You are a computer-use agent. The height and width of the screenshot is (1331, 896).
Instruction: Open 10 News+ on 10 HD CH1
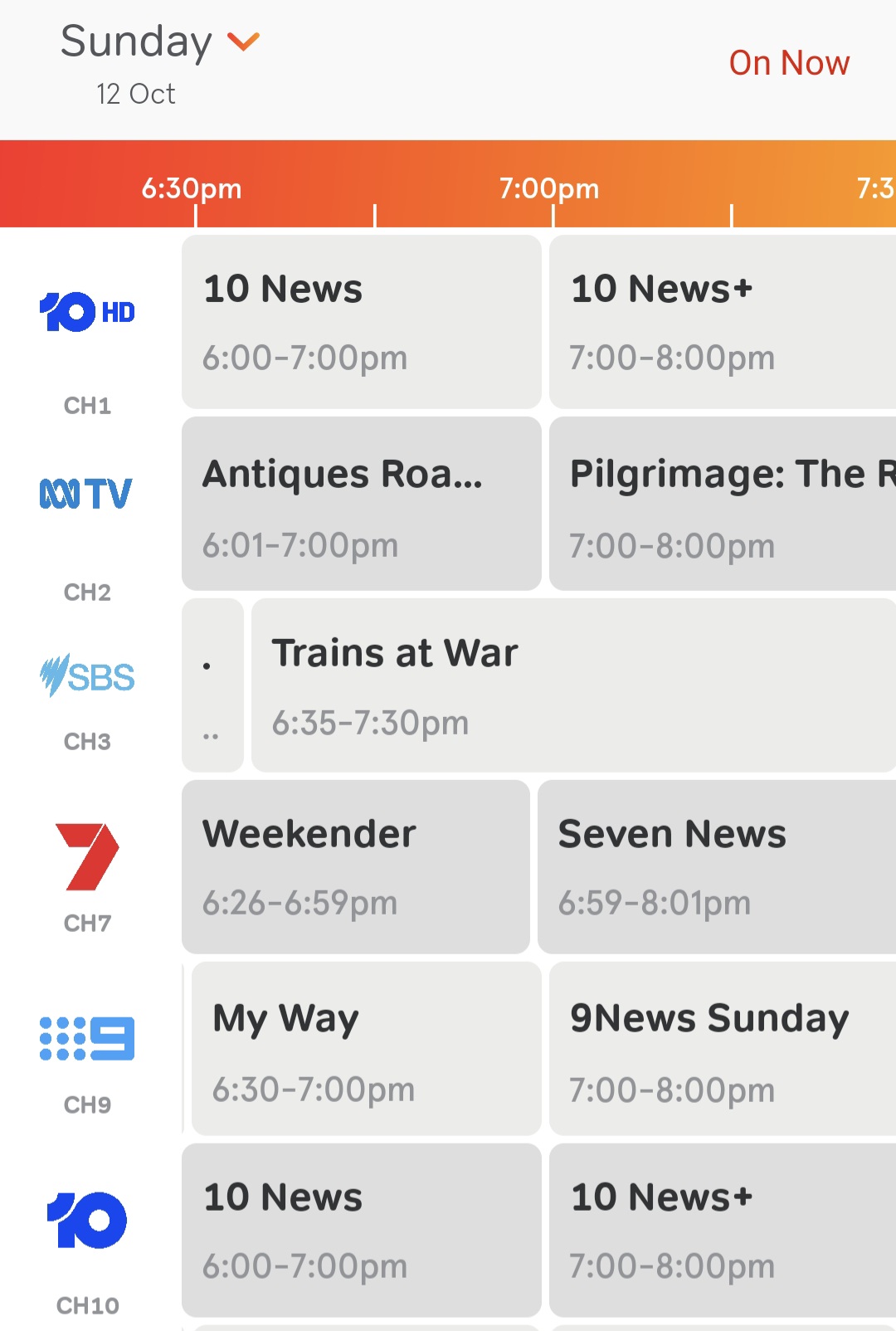click(722, 322)
